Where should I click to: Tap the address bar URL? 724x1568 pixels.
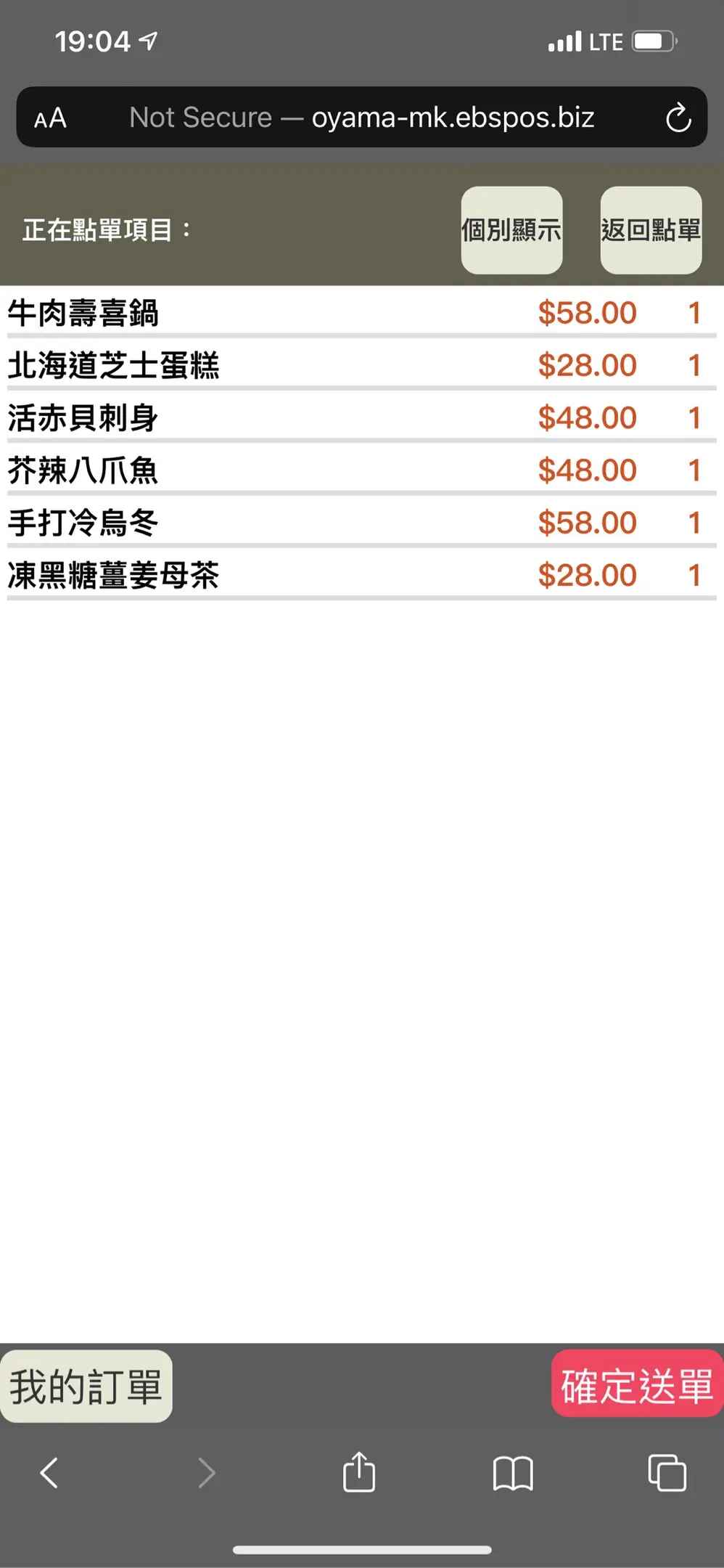[x=362, y=117]
